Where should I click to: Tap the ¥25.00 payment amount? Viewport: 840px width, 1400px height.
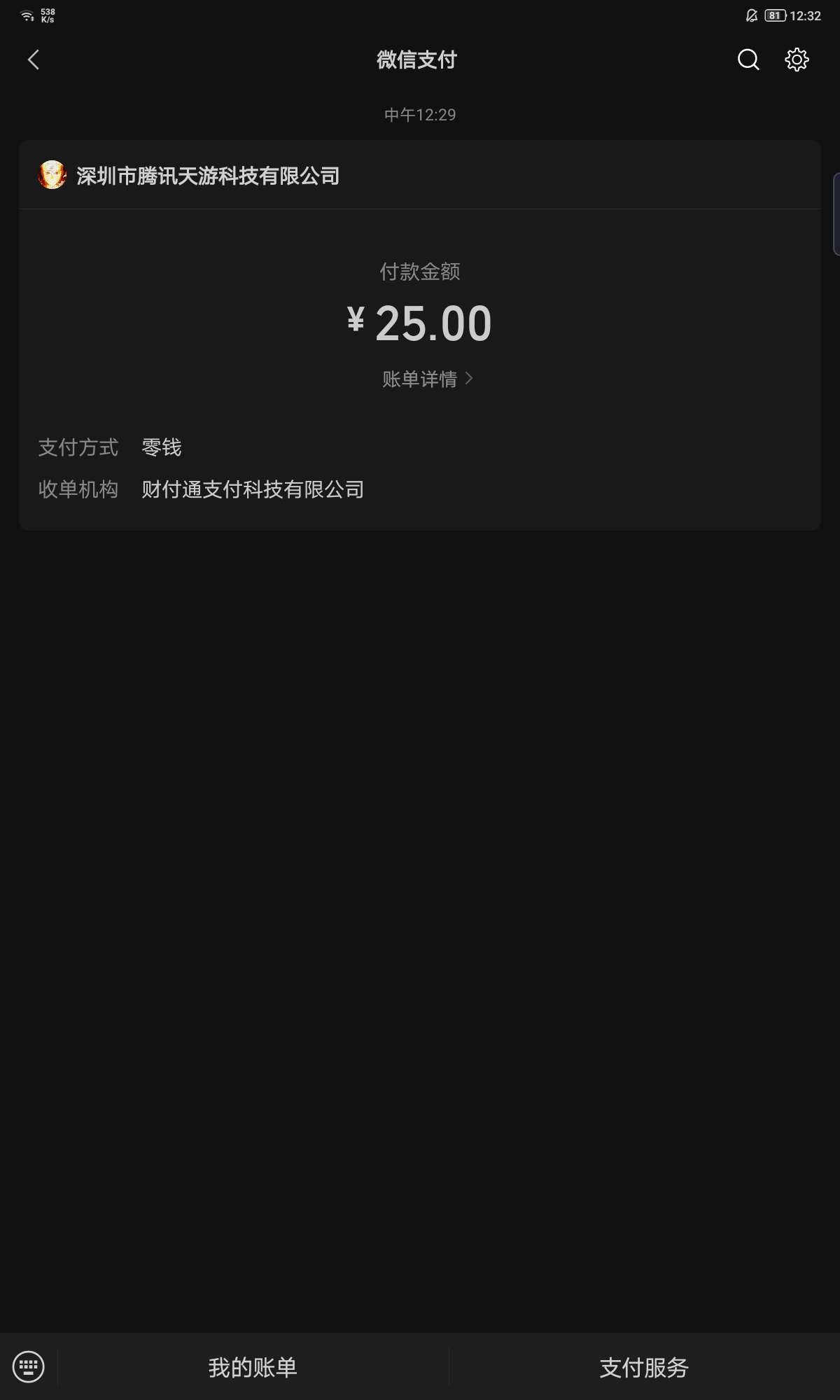click(x=420, y=322)
